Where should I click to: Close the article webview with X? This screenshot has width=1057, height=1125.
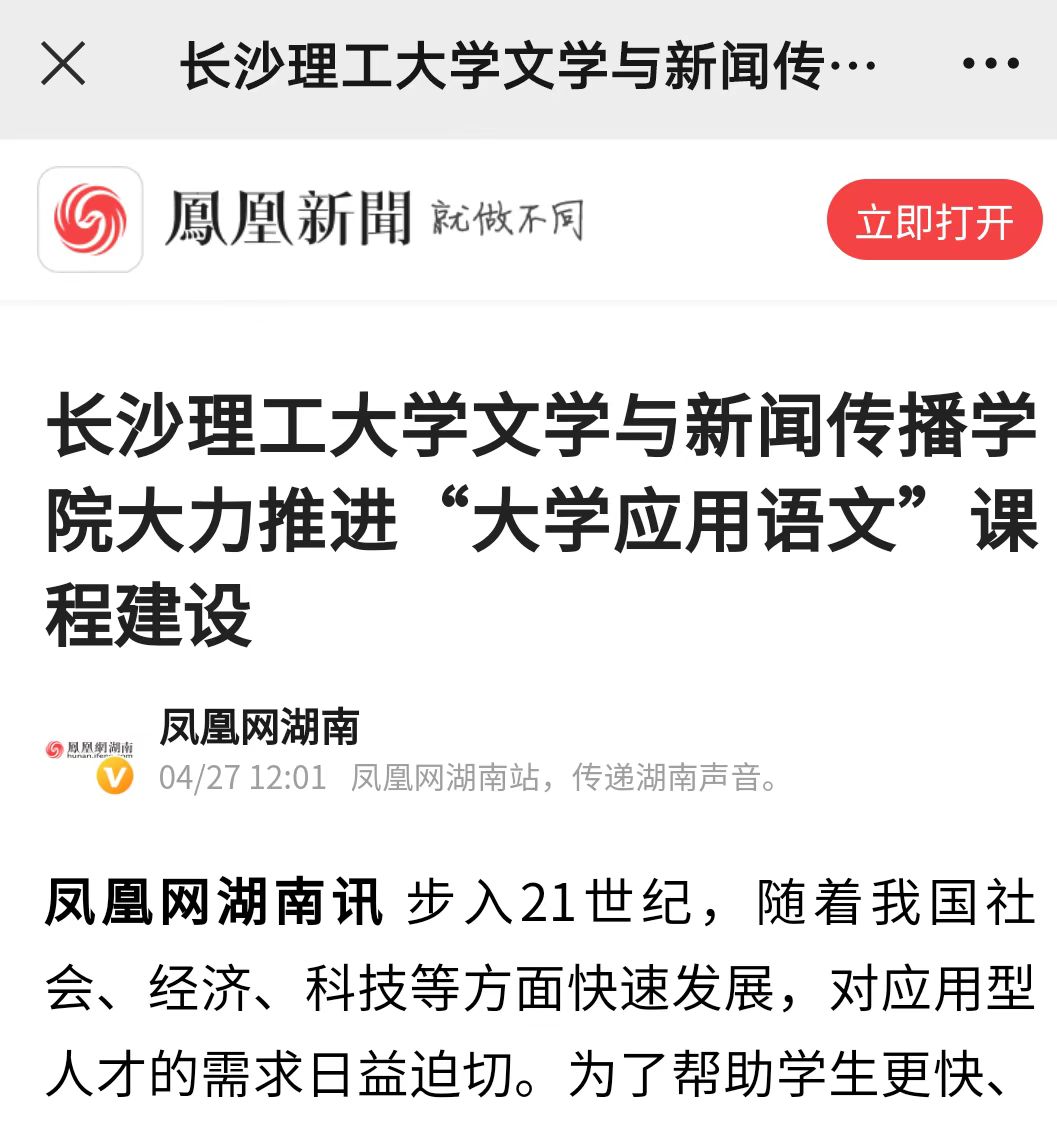point(63,66)
